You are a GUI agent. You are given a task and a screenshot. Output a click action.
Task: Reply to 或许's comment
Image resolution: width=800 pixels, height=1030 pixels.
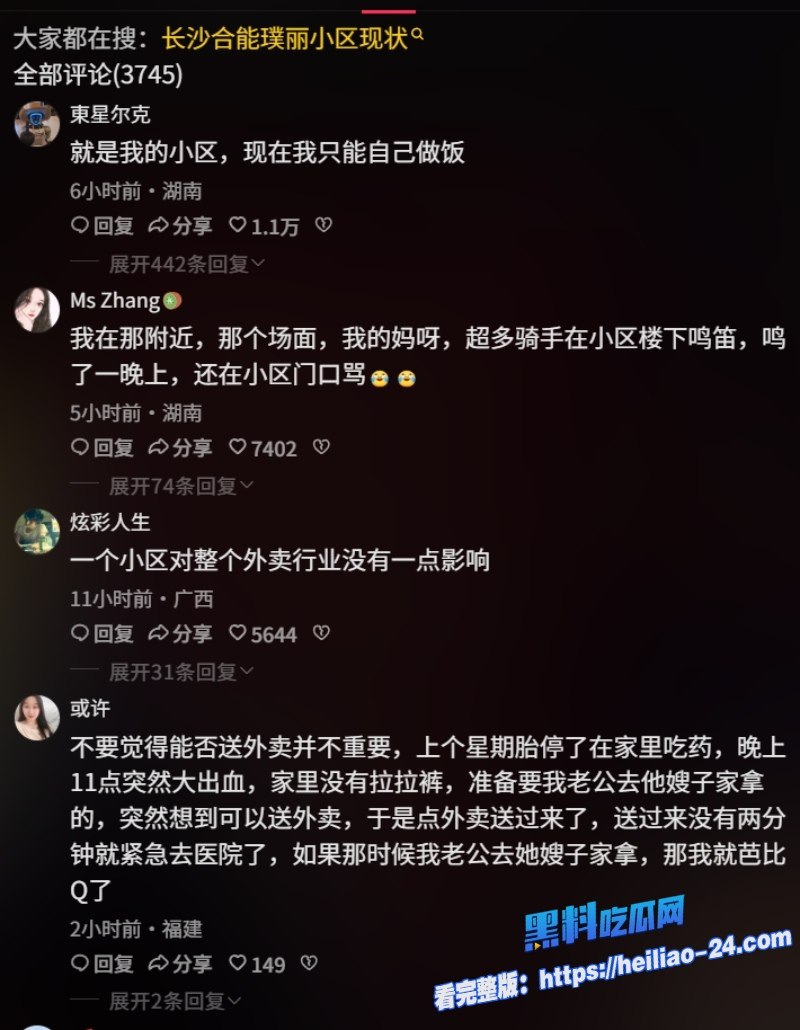click(x=102, y=964)
